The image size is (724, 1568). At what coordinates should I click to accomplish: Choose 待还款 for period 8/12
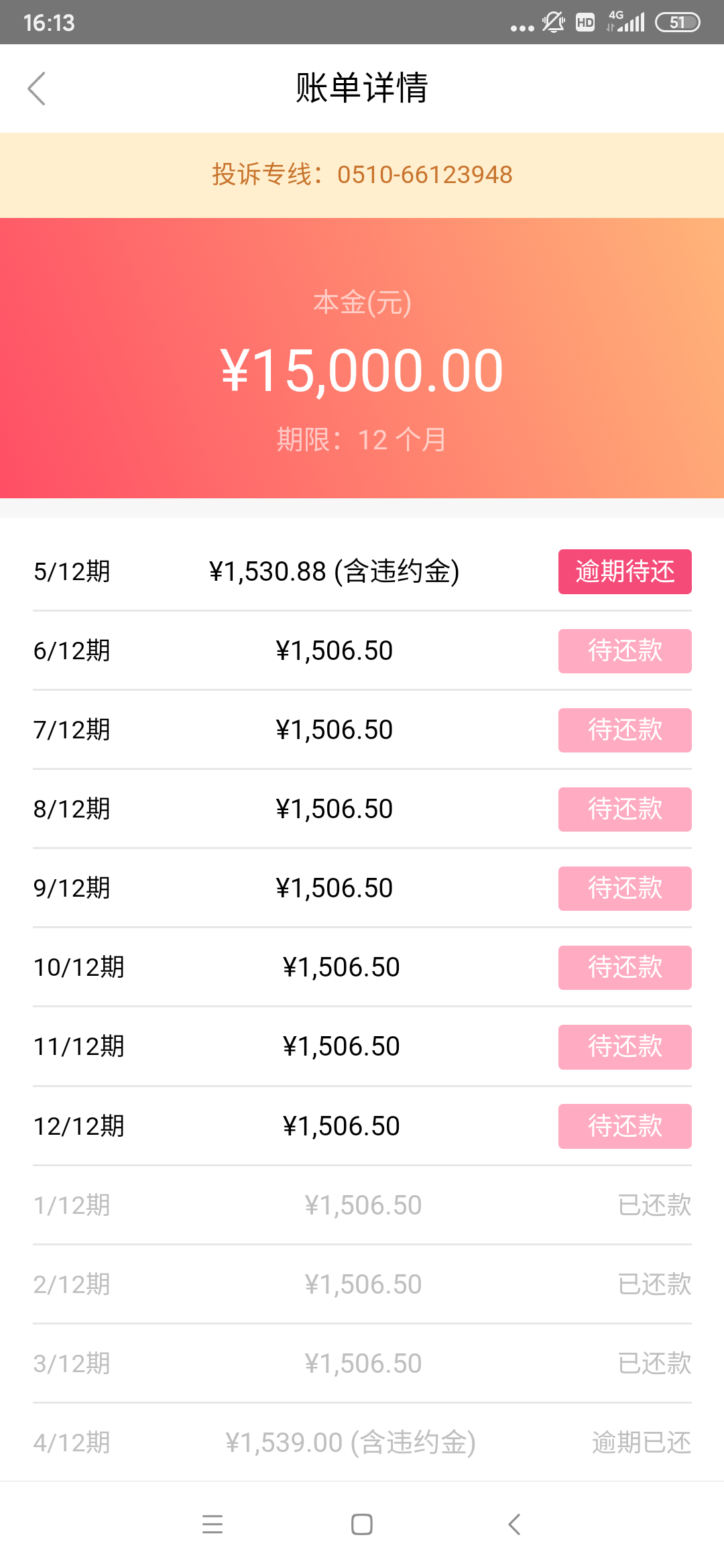(625, 809)
